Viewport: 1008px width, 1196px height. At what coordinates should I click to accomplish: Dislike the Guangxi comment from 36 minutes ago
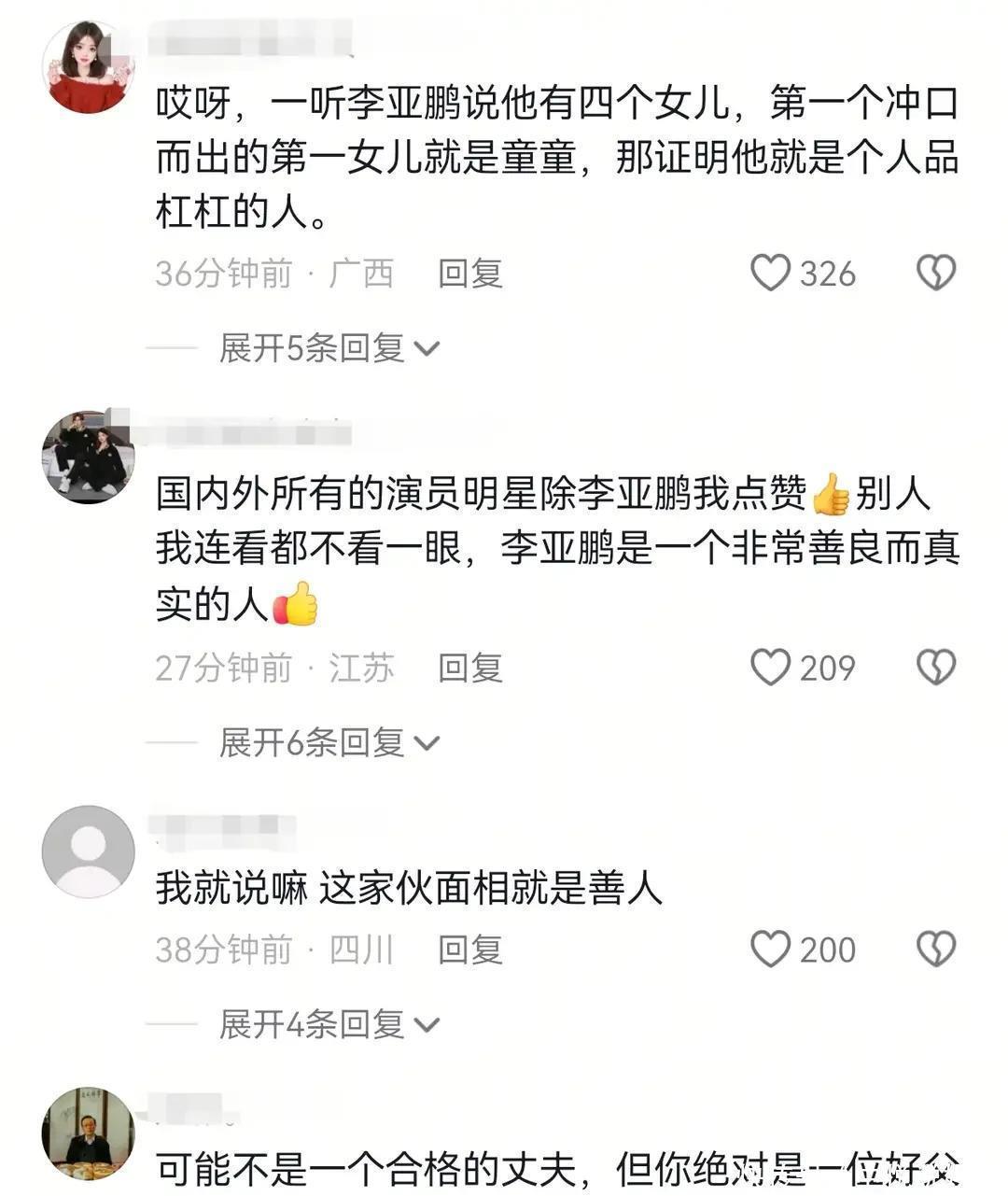coord(935,274)
